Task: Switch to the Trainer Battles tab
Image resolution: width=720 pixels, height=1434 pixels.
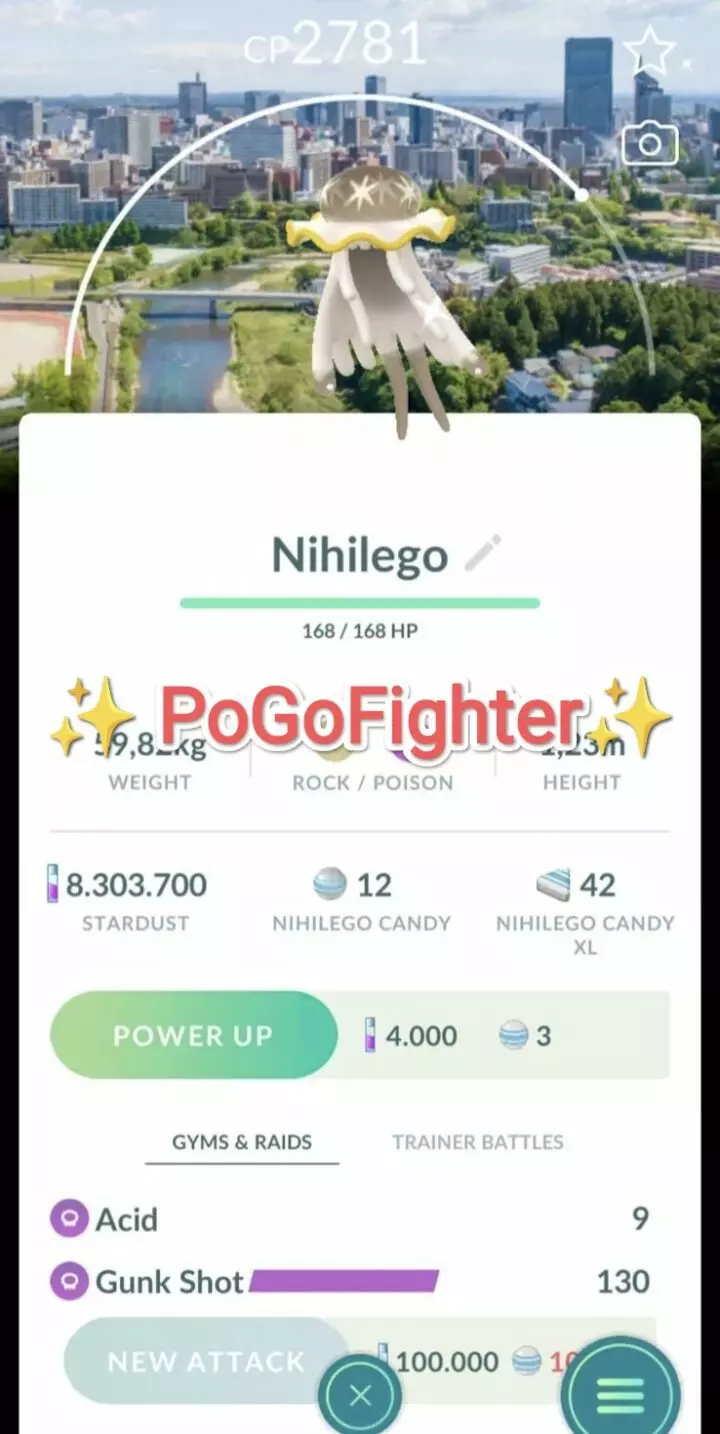Action: (x=477, y=1142)
